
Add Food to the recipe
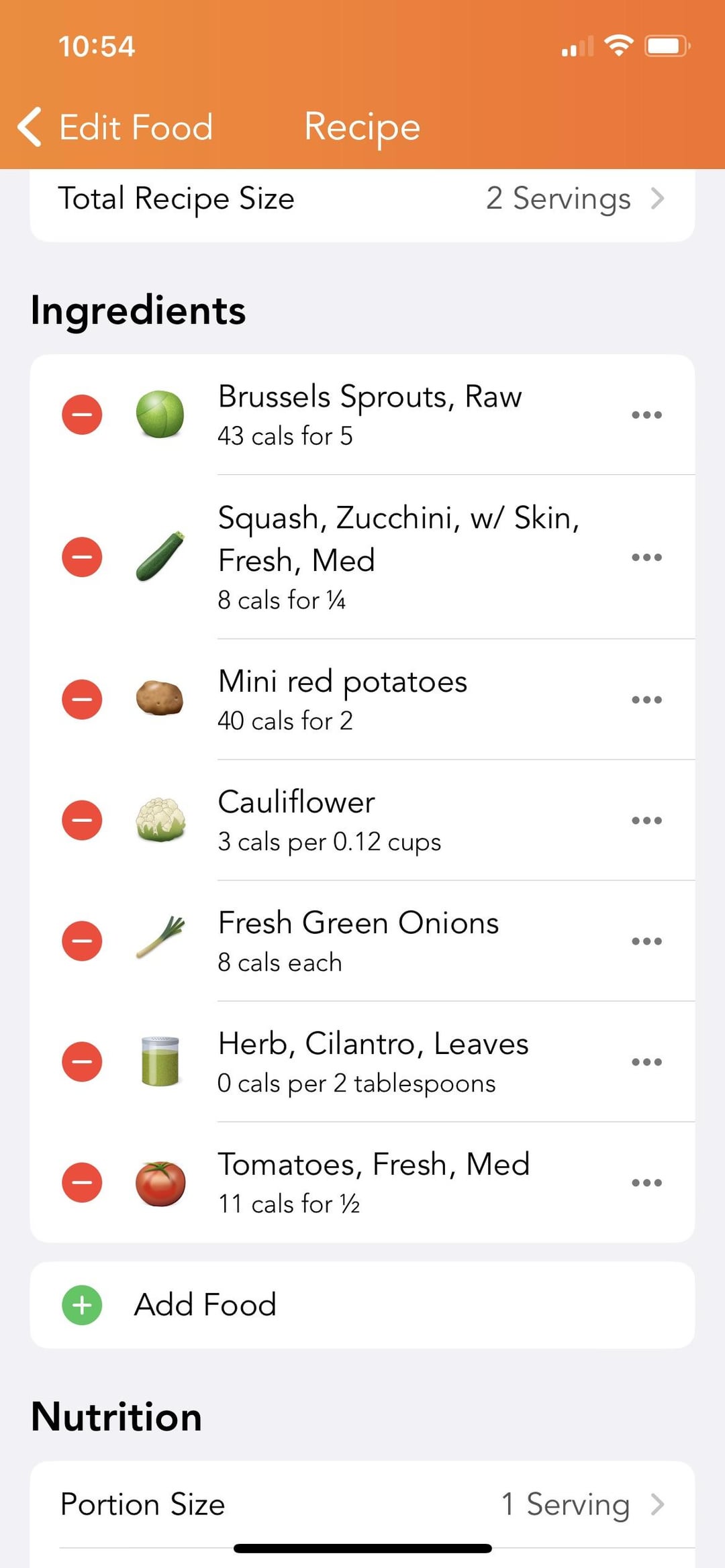pyautogui.click(x=362, y=1305)
